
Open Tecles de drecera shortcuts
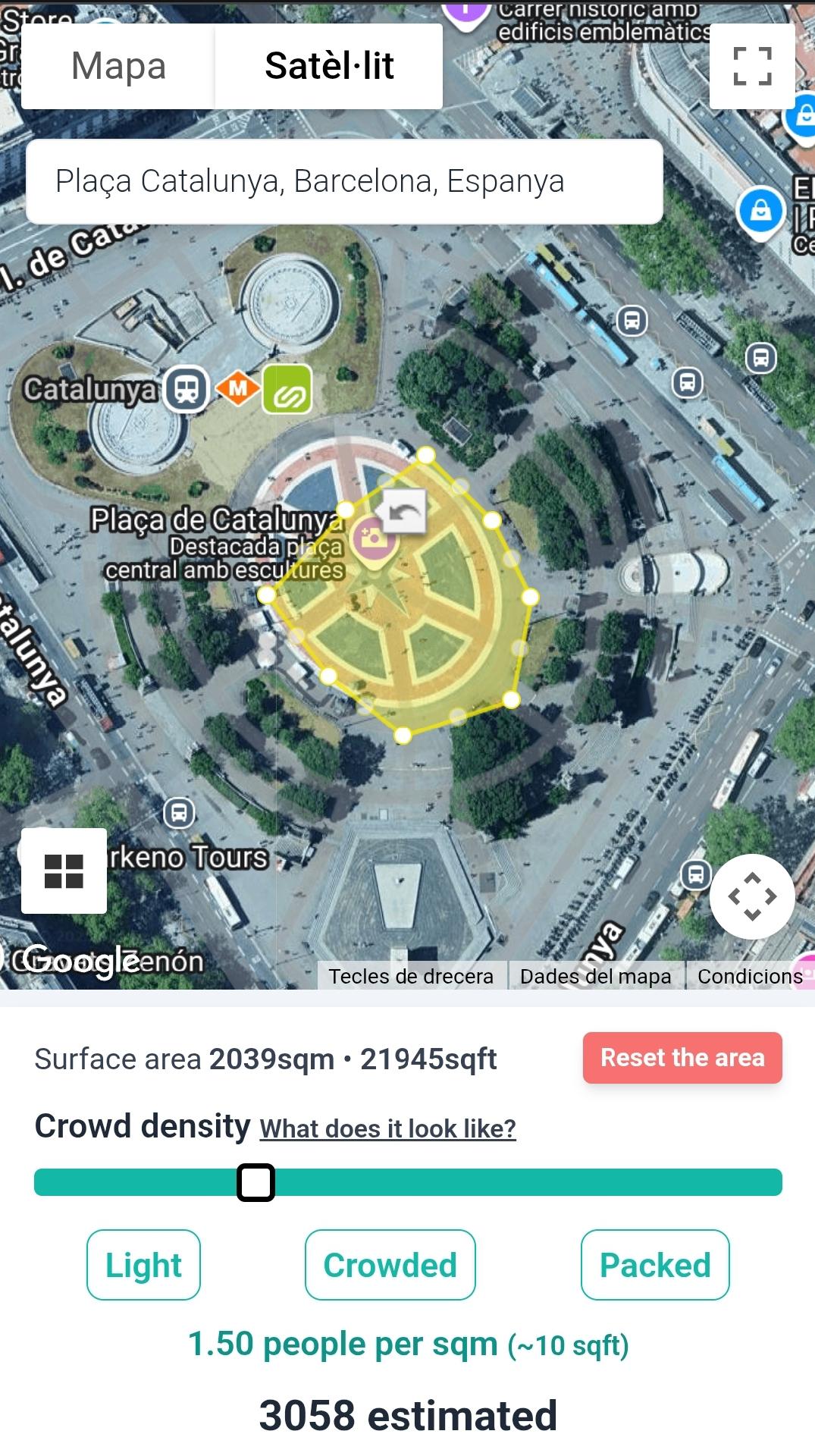pyautogui.click(x=410, y=976)
